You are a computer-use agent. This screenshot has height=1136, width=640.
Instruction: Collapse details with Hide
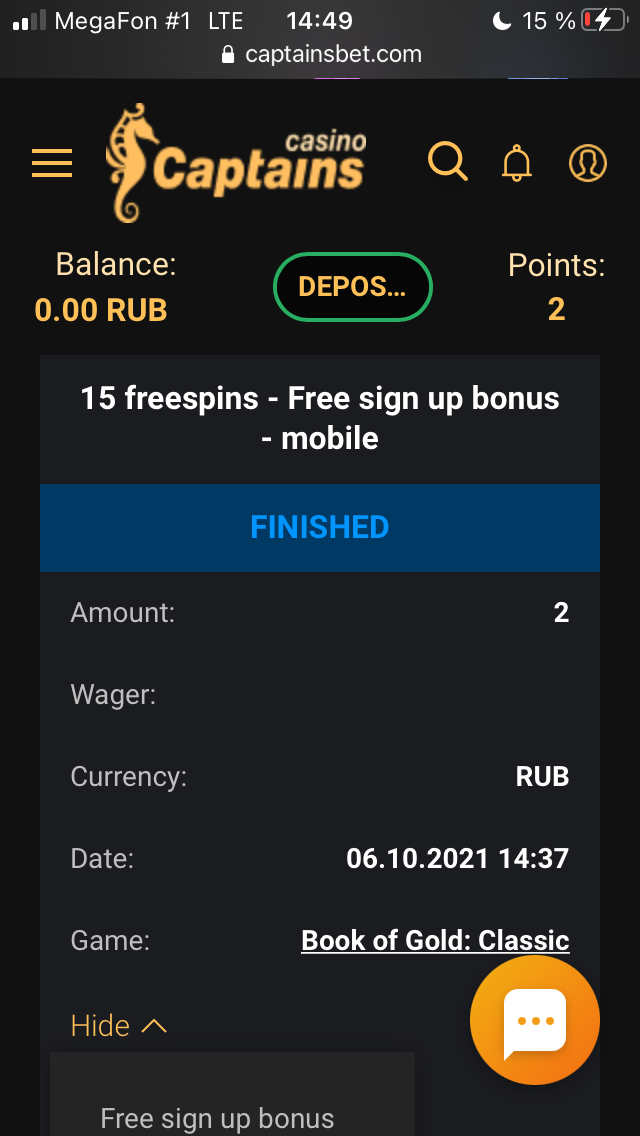point(118,1026)
